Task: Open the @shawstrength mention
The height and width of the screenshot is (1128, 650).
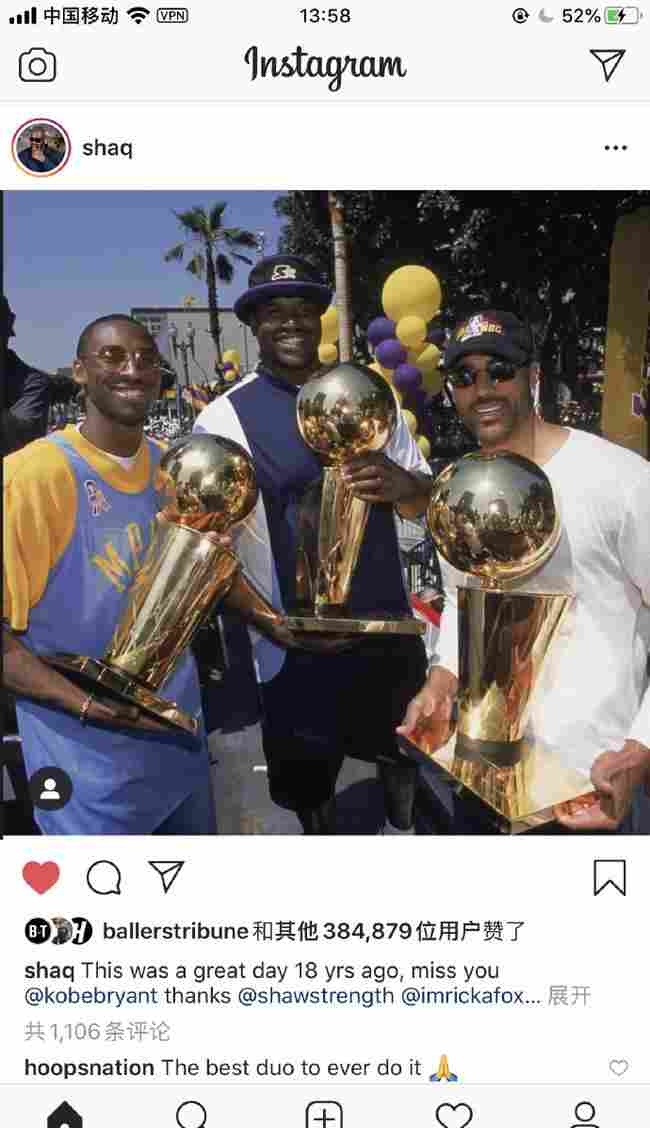Action: (x=315, y=996)
